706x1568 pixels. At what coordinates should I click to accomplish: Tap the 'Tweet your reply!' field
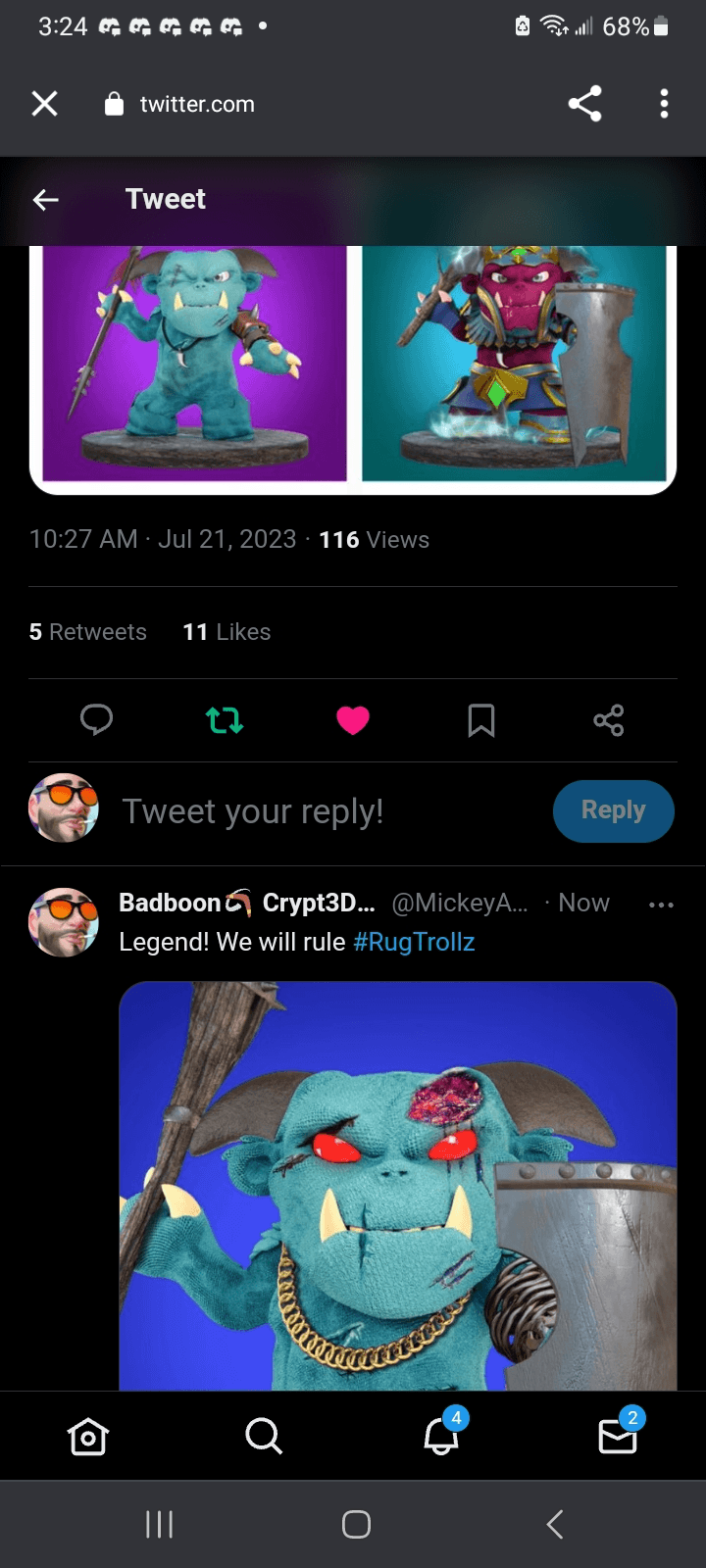pos(253,811)
